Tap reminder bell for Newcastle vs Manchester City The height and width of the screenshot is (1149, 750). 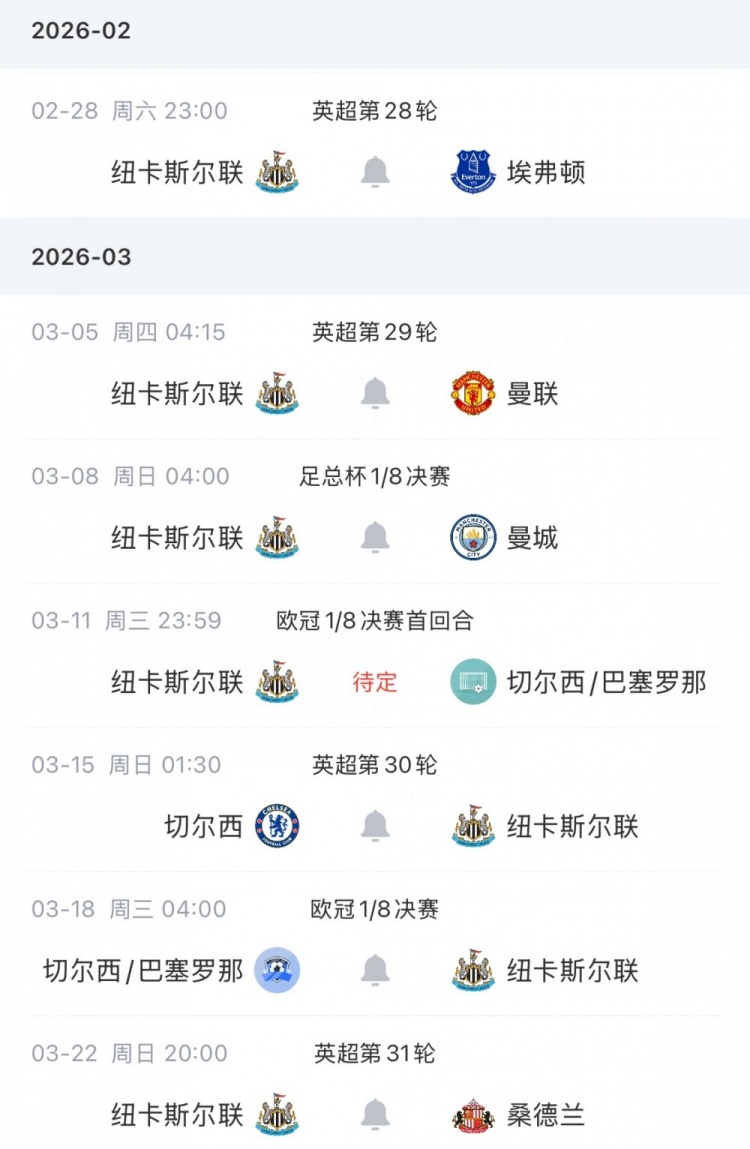coord(375,538)
